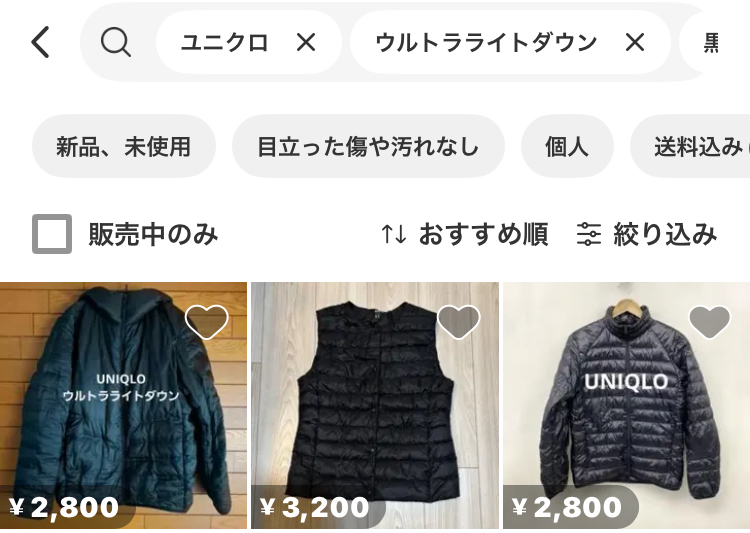Screen dimensions: 750x533
Task: Like the teal jacket labeled ウルトラライトダウン
Action: 207,322
